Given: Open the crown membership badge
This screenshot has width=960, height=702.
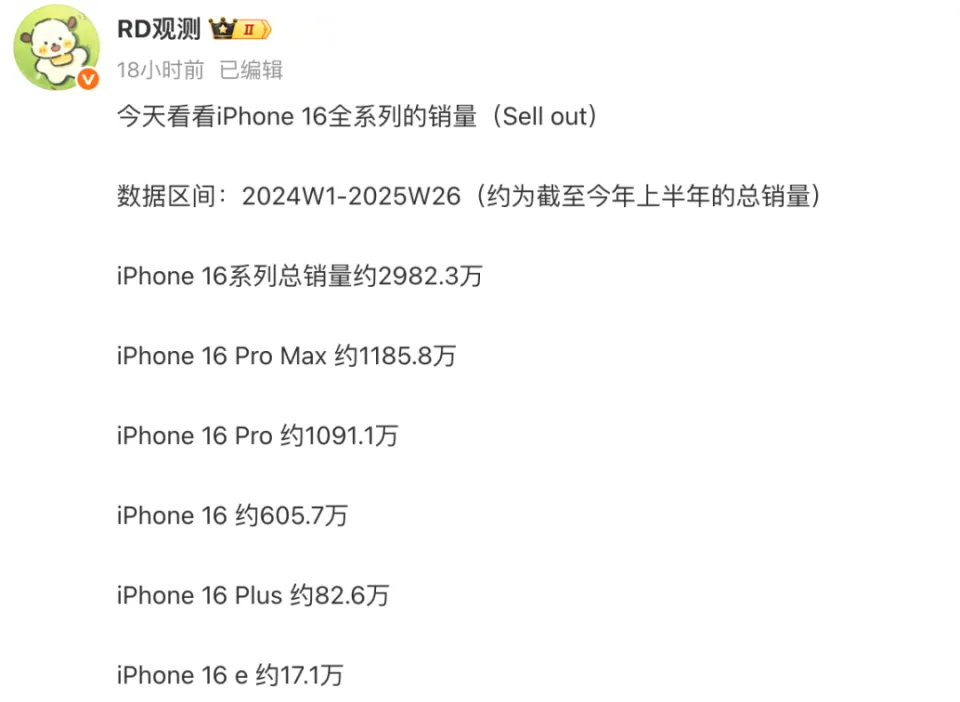Looking at the screenshot, I should [241, 30].
